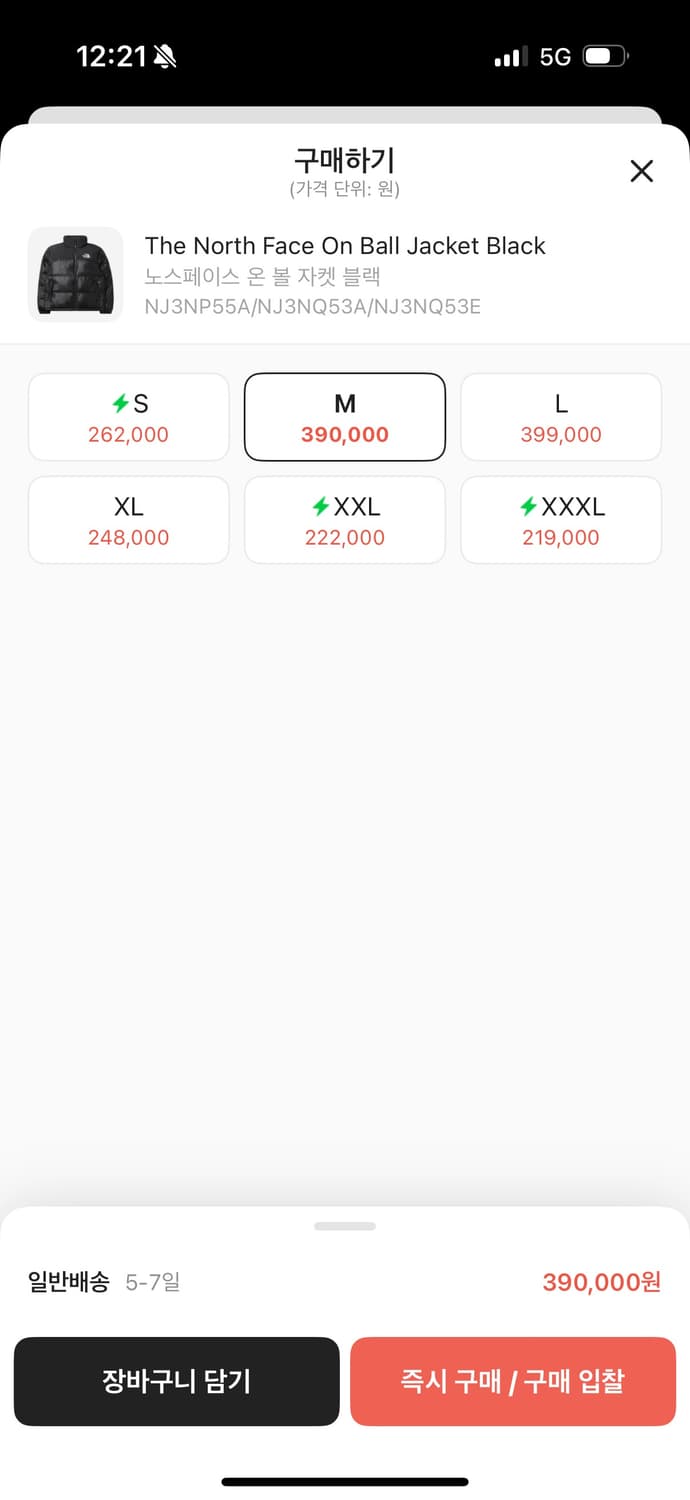Open The North Face jacket product thumbnail
This screenshot has width=690, height=1500.
tap(75, 274)
